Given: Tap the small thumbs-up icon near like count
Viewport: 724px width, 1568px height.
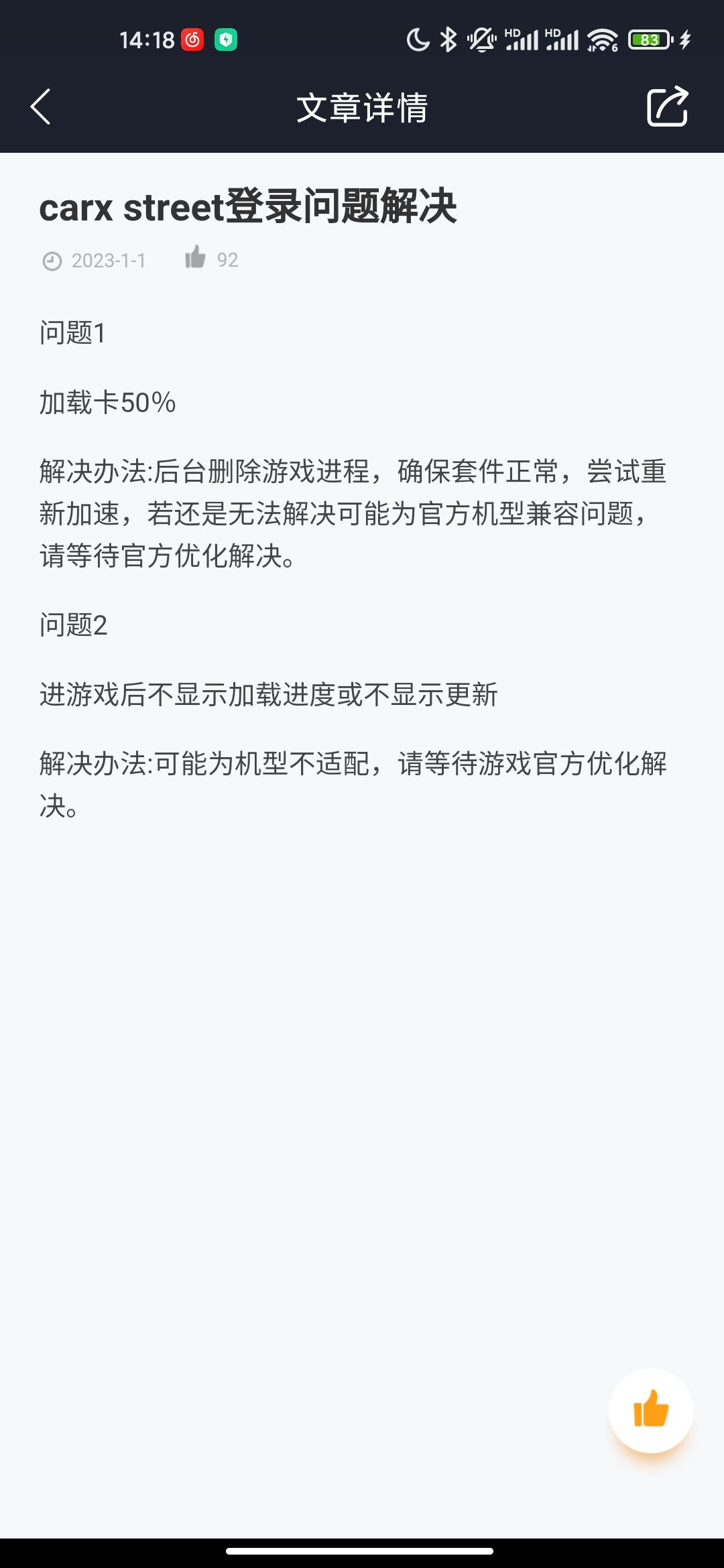Looking at the screenshot, I should (195, 258).
